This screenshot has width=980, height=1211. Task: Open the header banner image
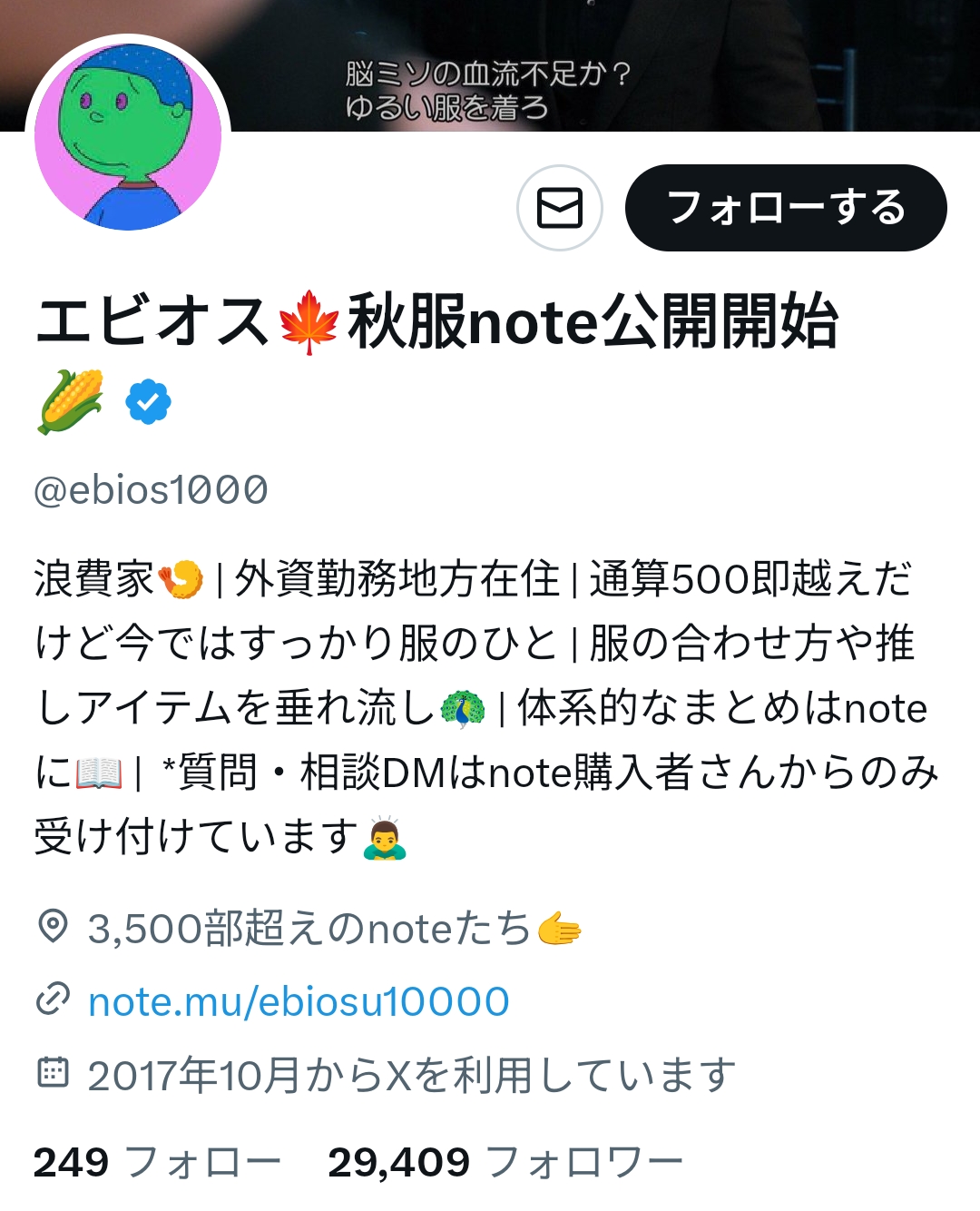point(599,64)
